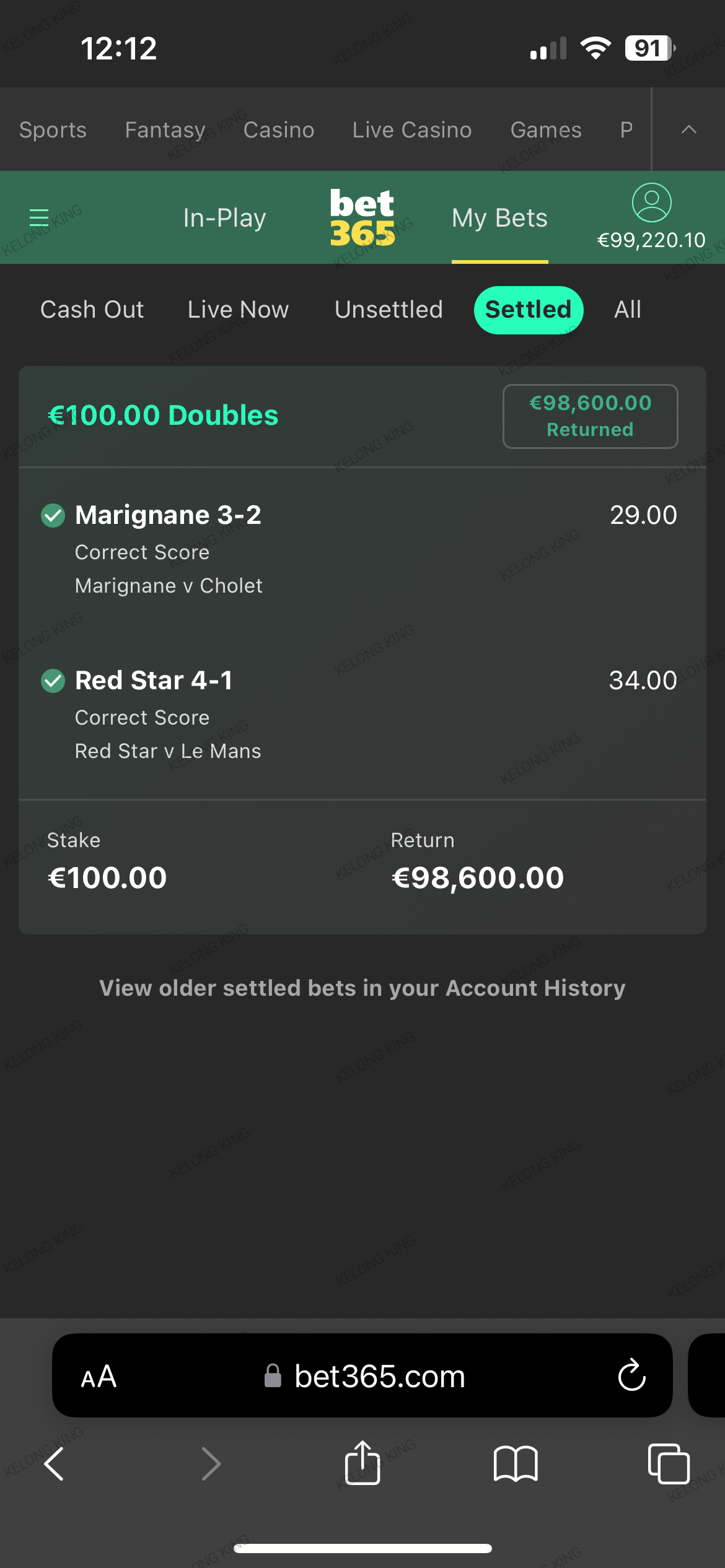The width and height of the screenshot is (725, 1568).
Task: Open account profile with balance
Action: pos(651,217)
